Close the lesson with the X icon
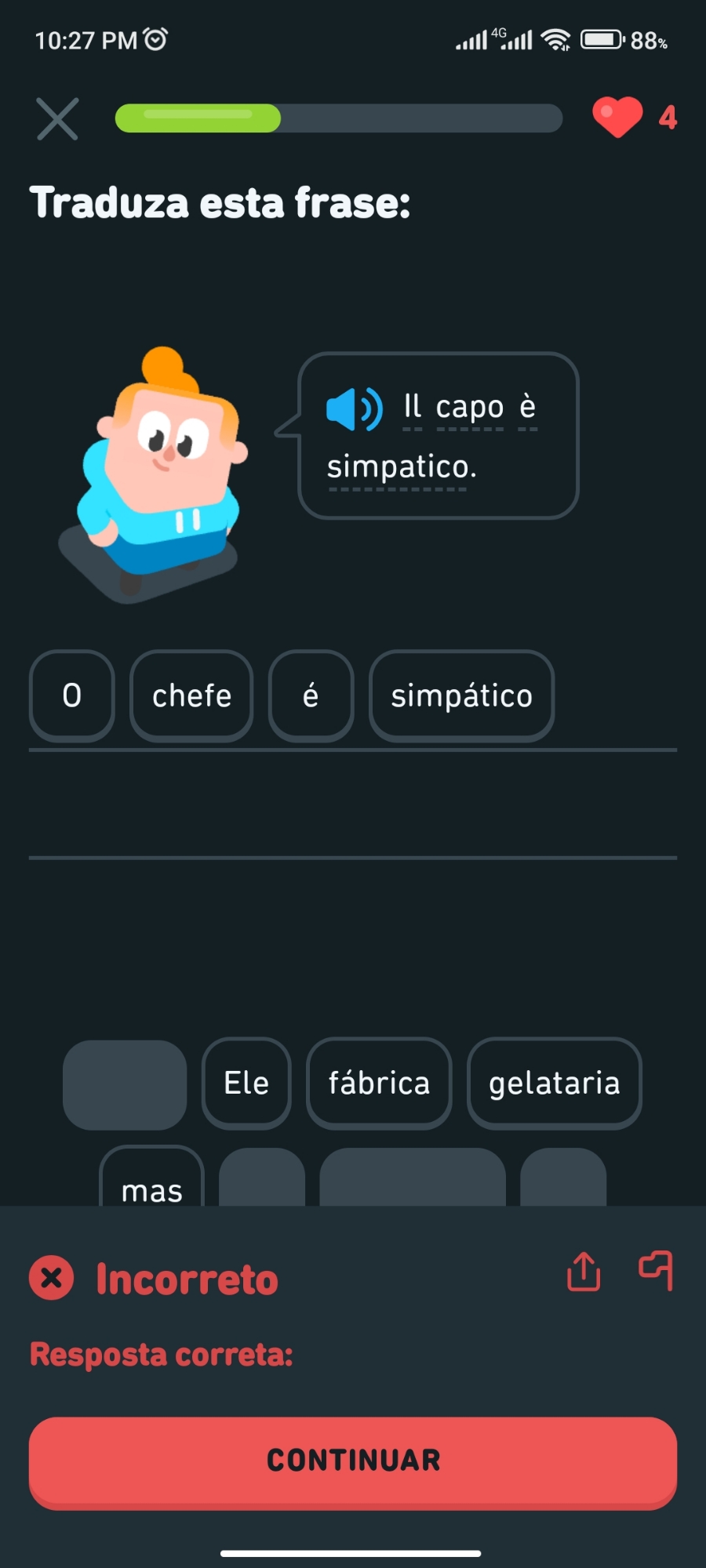The height and width of the screenshot is (1568, 706). click(57, 119)
